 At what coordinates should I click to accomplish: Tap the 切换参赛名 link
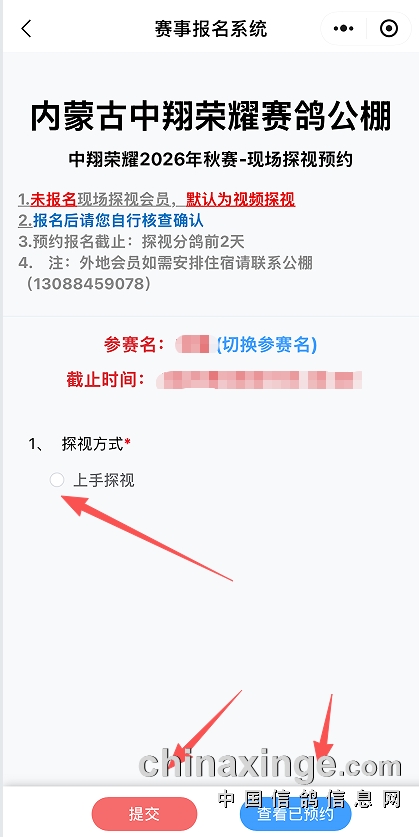point(267,345)
